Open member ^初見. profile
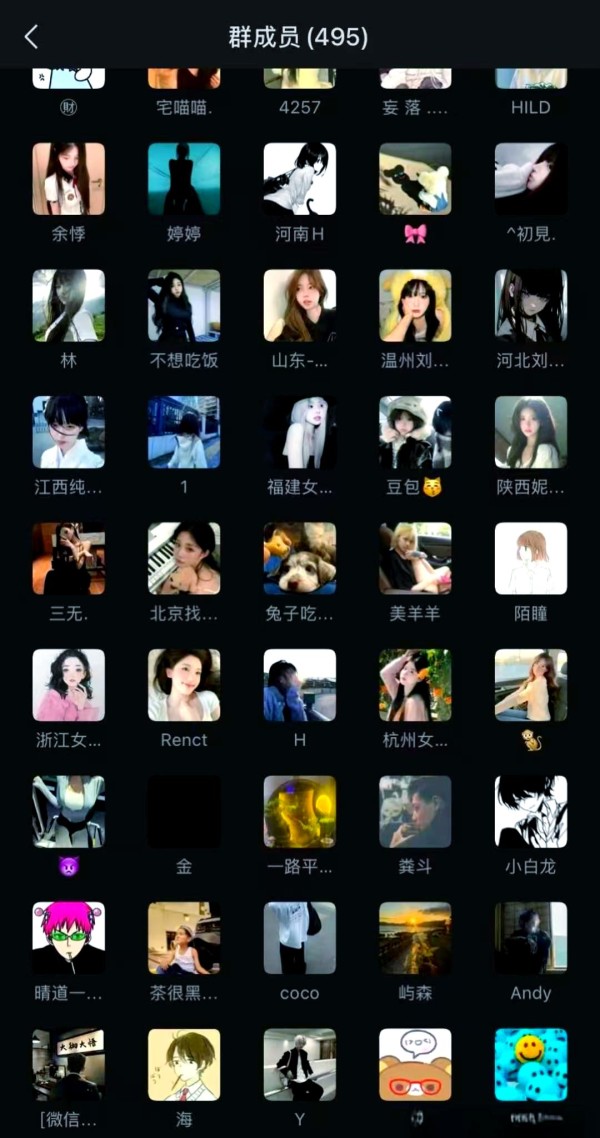This screenshot has width=600, height=1138. [x=531, y=179]
